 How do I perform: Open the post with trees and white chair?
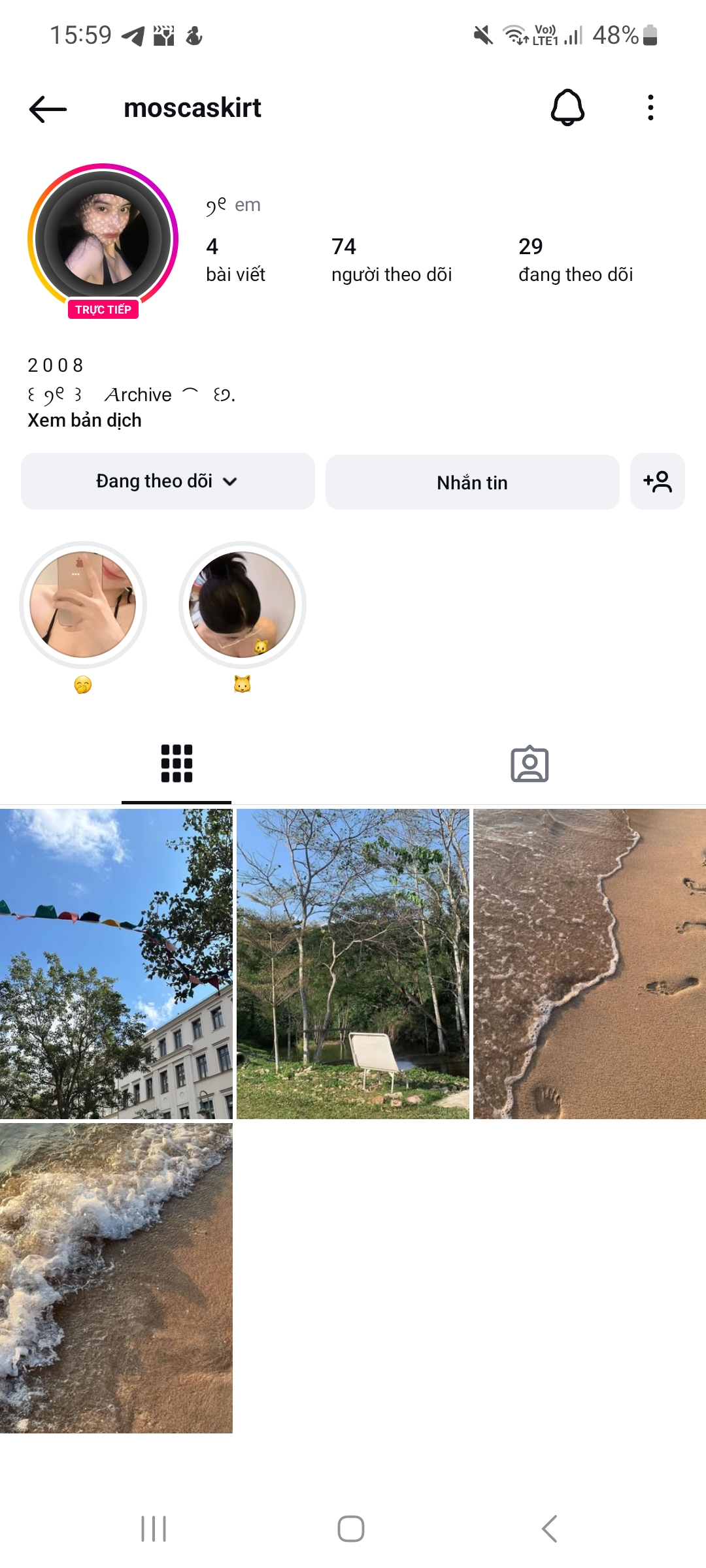click(x=353, y=964)
